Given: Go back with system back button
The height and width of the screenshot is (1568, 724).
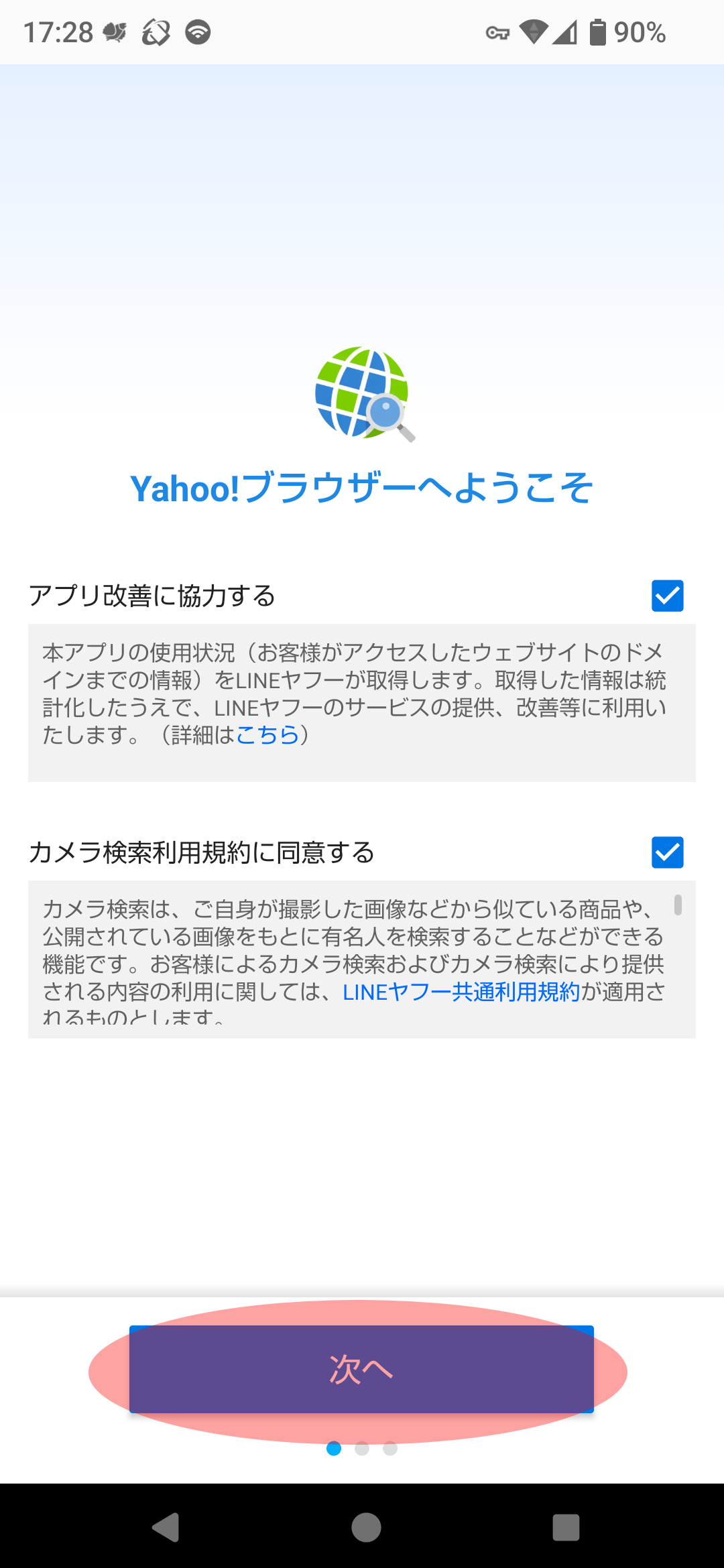Looking at the screenshot, I should coord(166,1528).
